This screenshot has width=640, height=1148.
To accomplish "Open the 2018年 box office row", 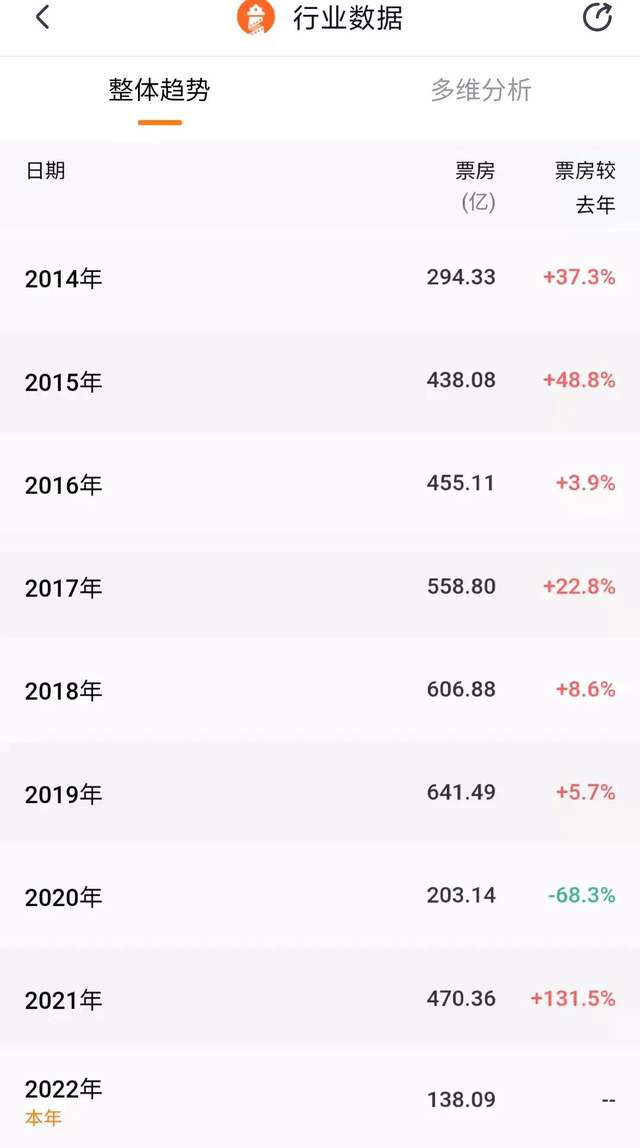I will [320, 690].
